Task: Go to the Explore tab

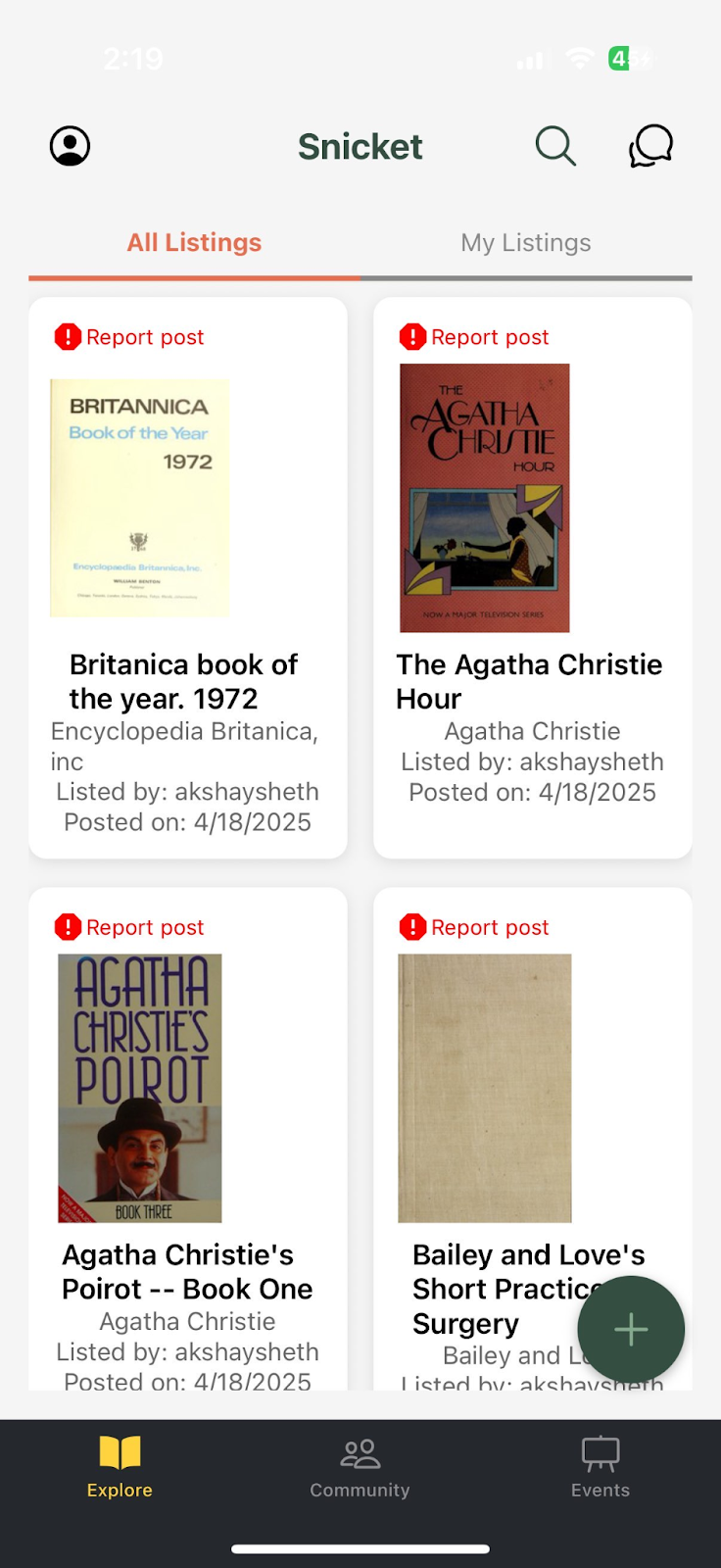Action: click(x=120, y=1466)
